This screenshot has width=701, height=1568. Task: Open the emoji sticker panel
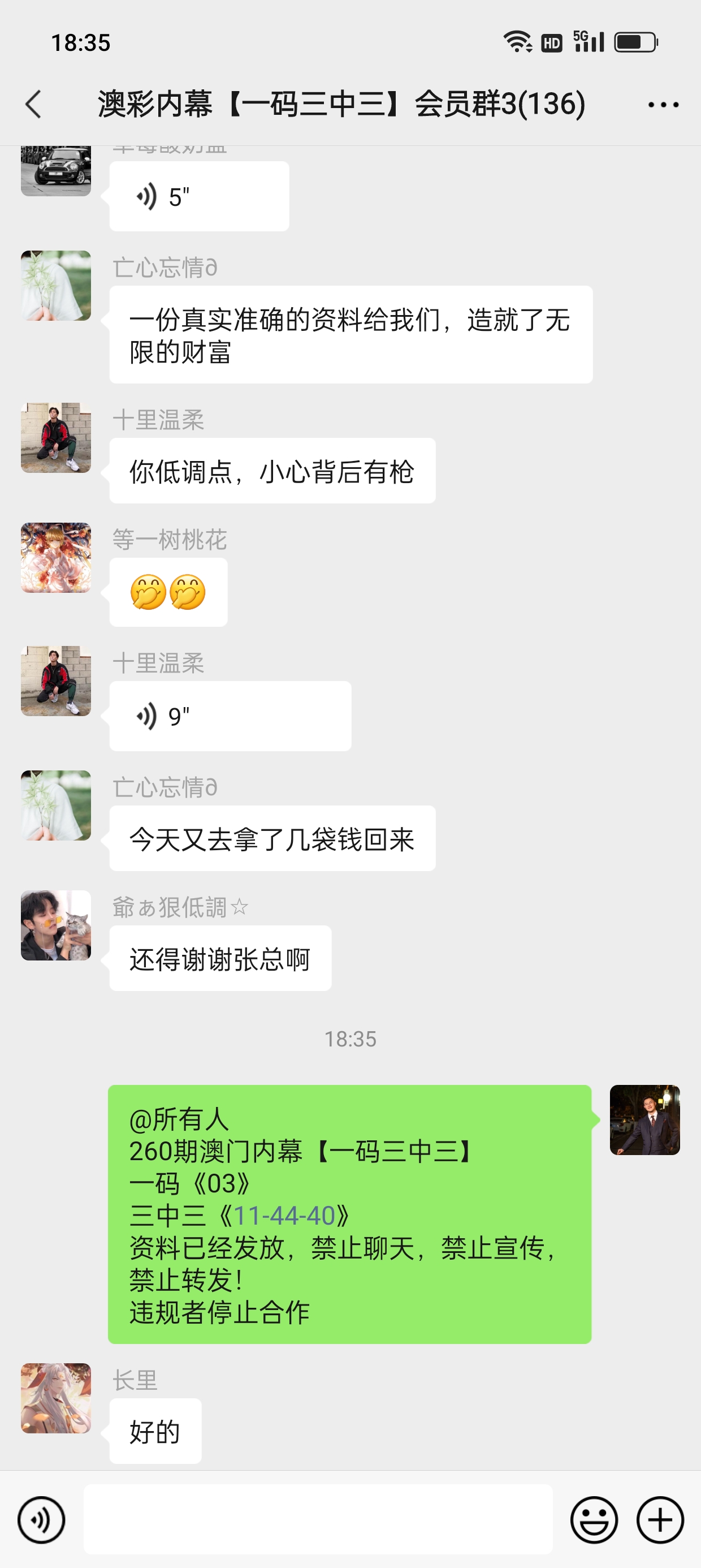[593, 1520]
